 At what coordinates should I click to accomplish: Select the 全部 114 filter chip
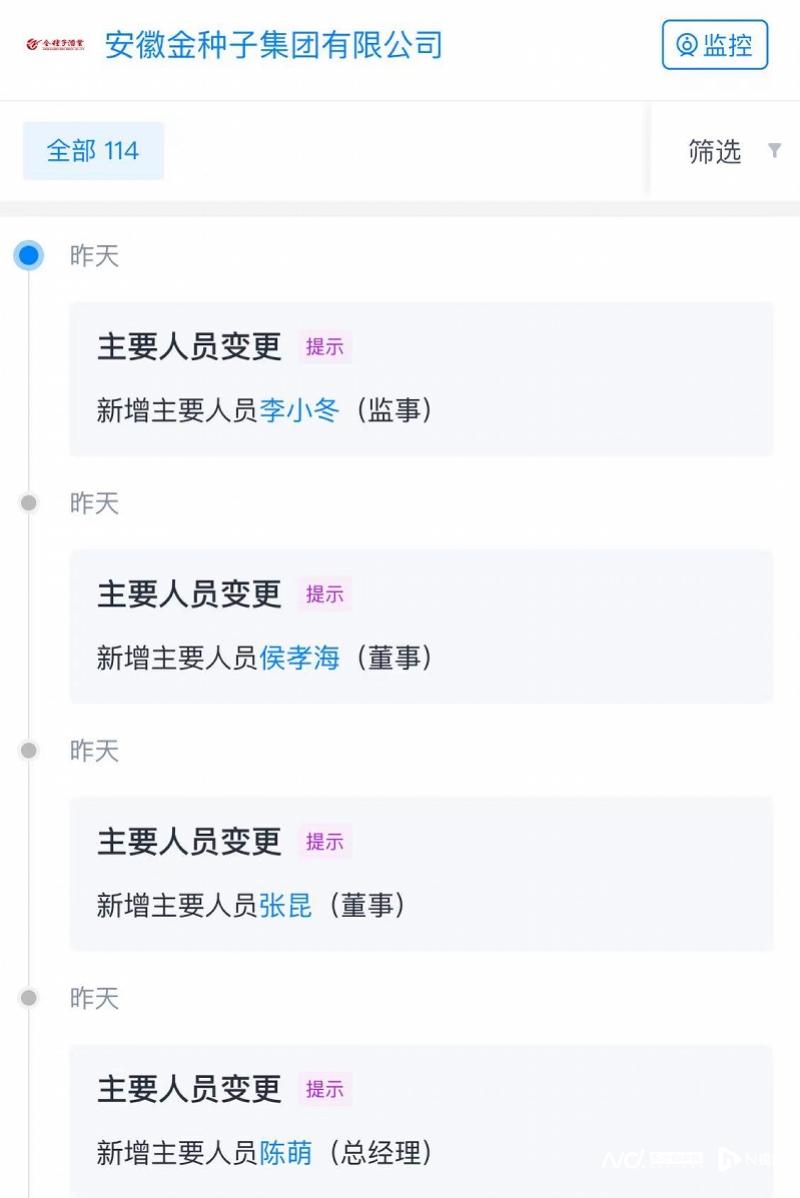(x=93, y=151)
